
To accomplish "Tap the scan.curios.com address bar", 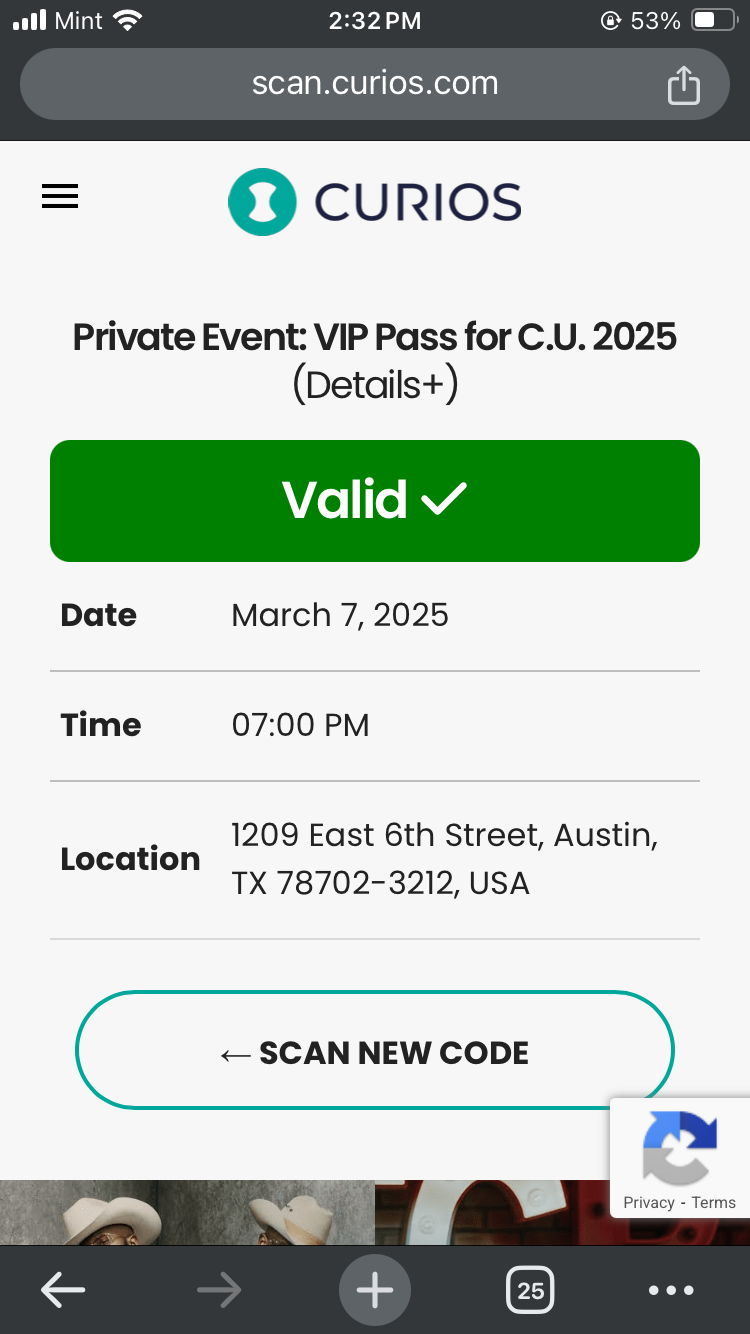I will click(x=374, y=84).
